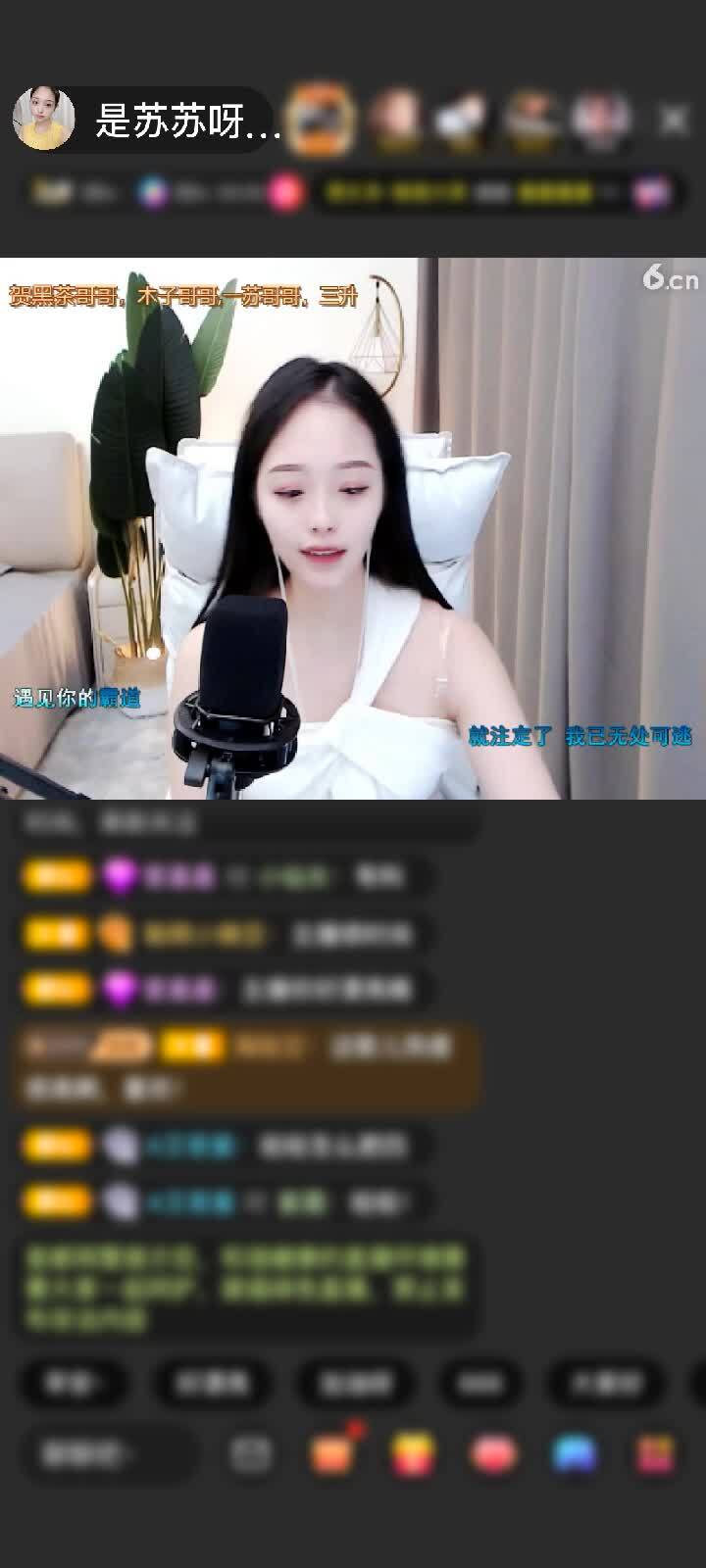The height and width of the screenshot is (1568, 706).
Task: Open streamer 是苏苏呀 profile avatar
Action: tap(43, 120)
